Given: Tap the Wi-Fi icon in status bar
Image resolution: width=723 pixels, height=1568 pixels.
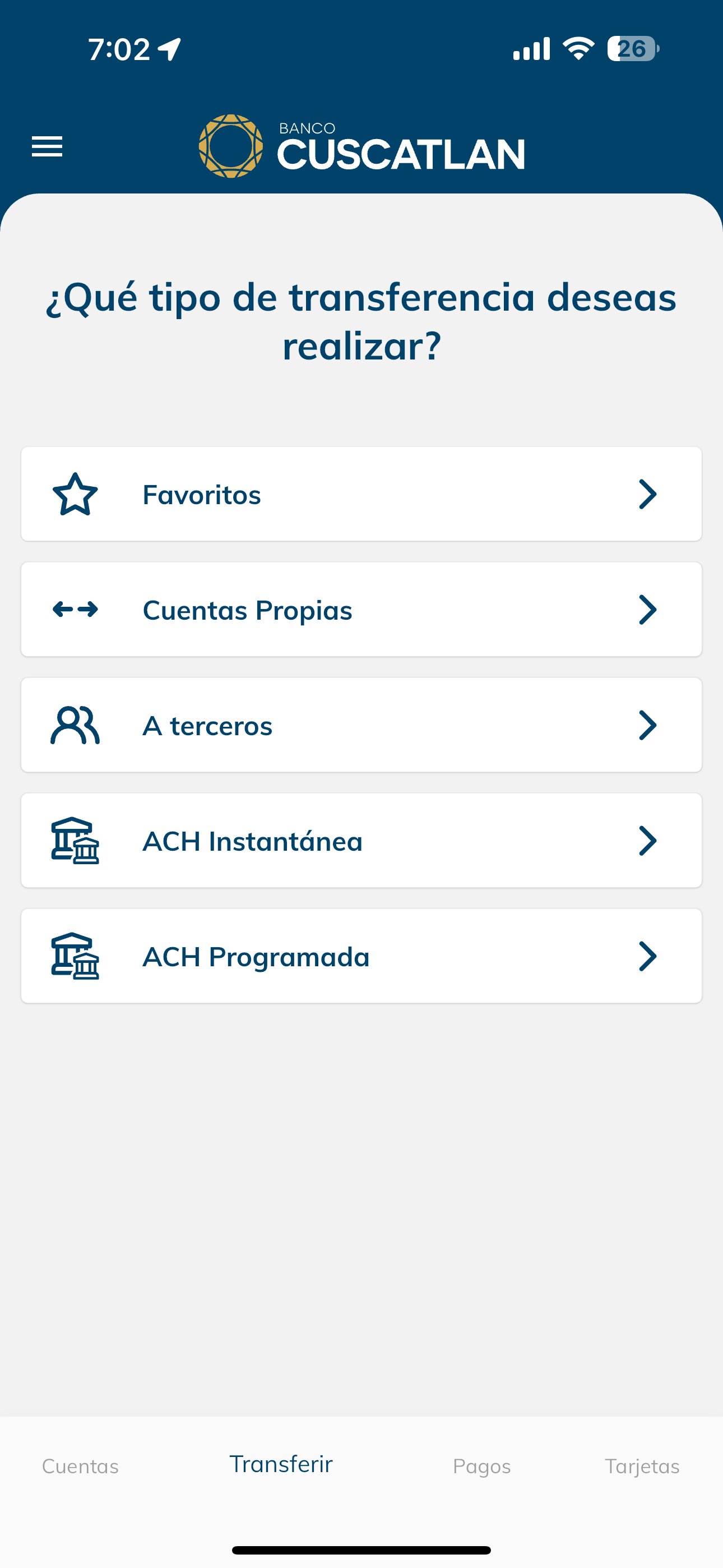Looking at the screenshot, I should point(576,49).
